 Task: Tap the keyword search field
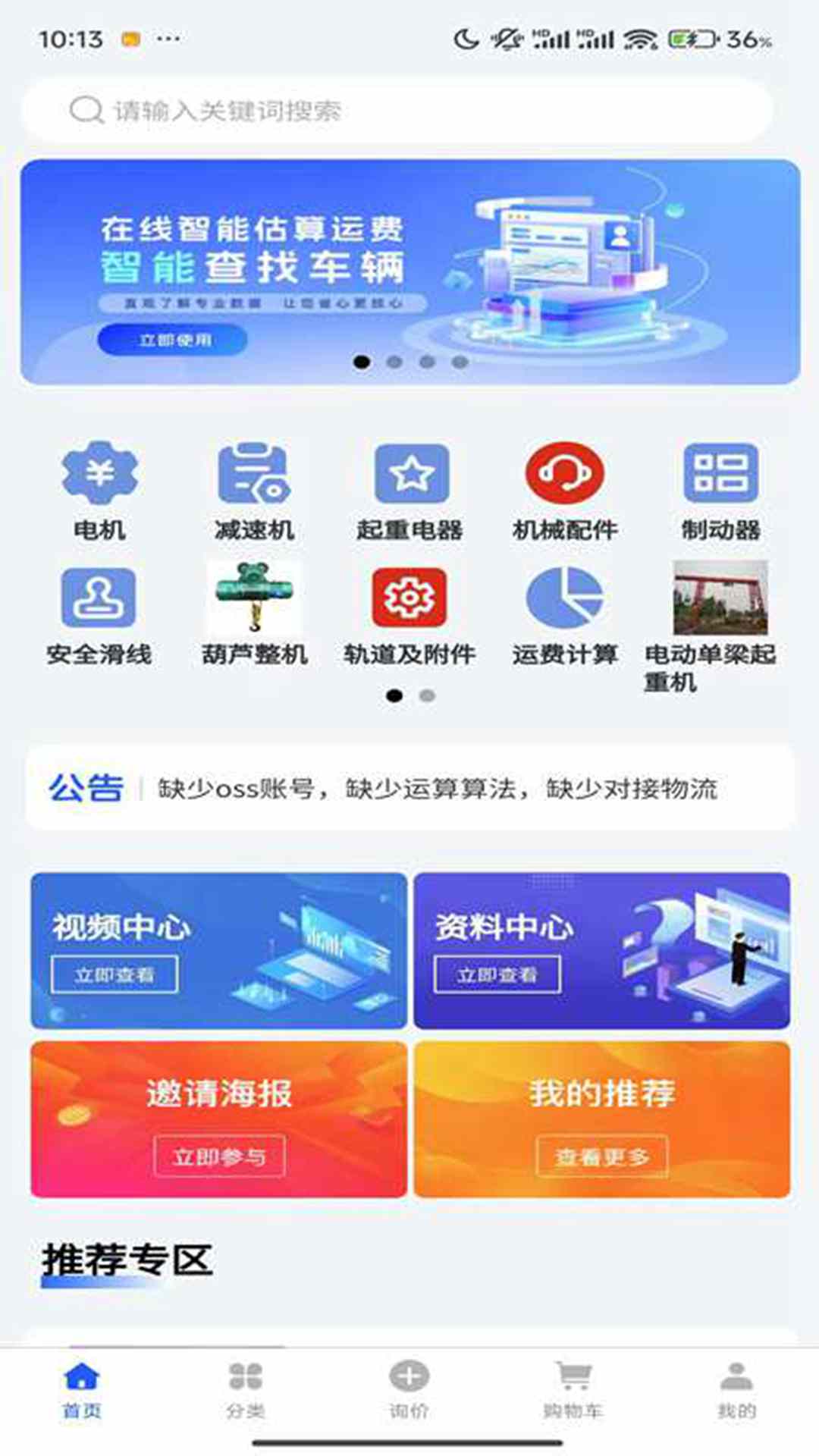tap(397, 111)
